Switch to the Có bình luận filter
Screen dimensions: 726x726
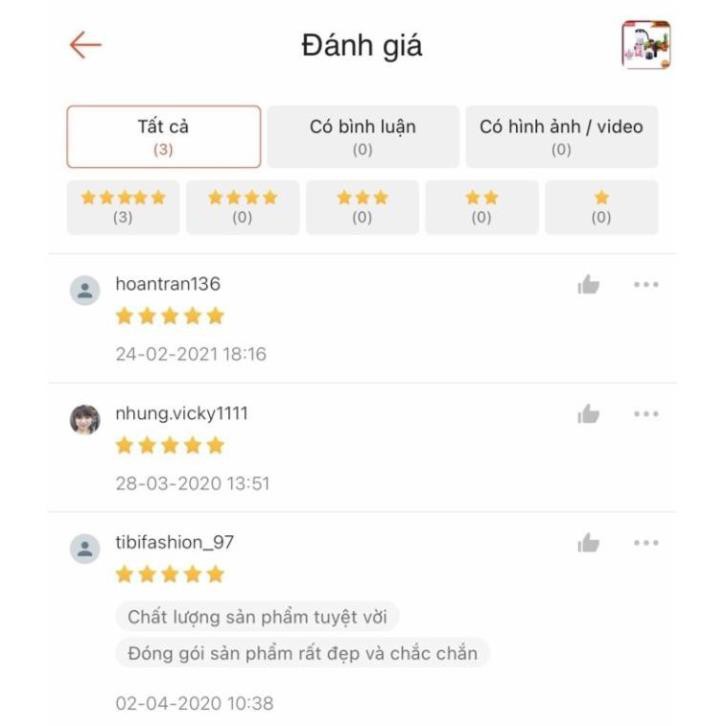tap(362, 137)
